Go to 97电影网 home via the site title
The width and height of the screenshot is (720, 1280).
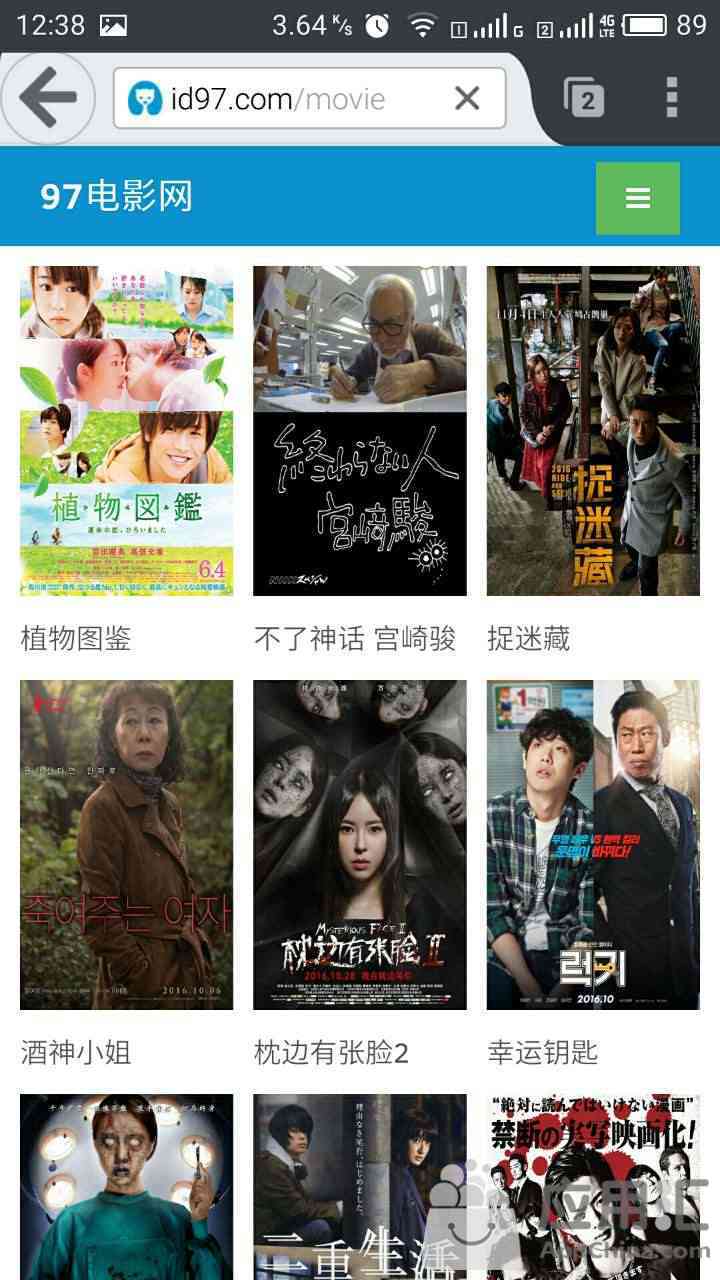pos(116,197)
